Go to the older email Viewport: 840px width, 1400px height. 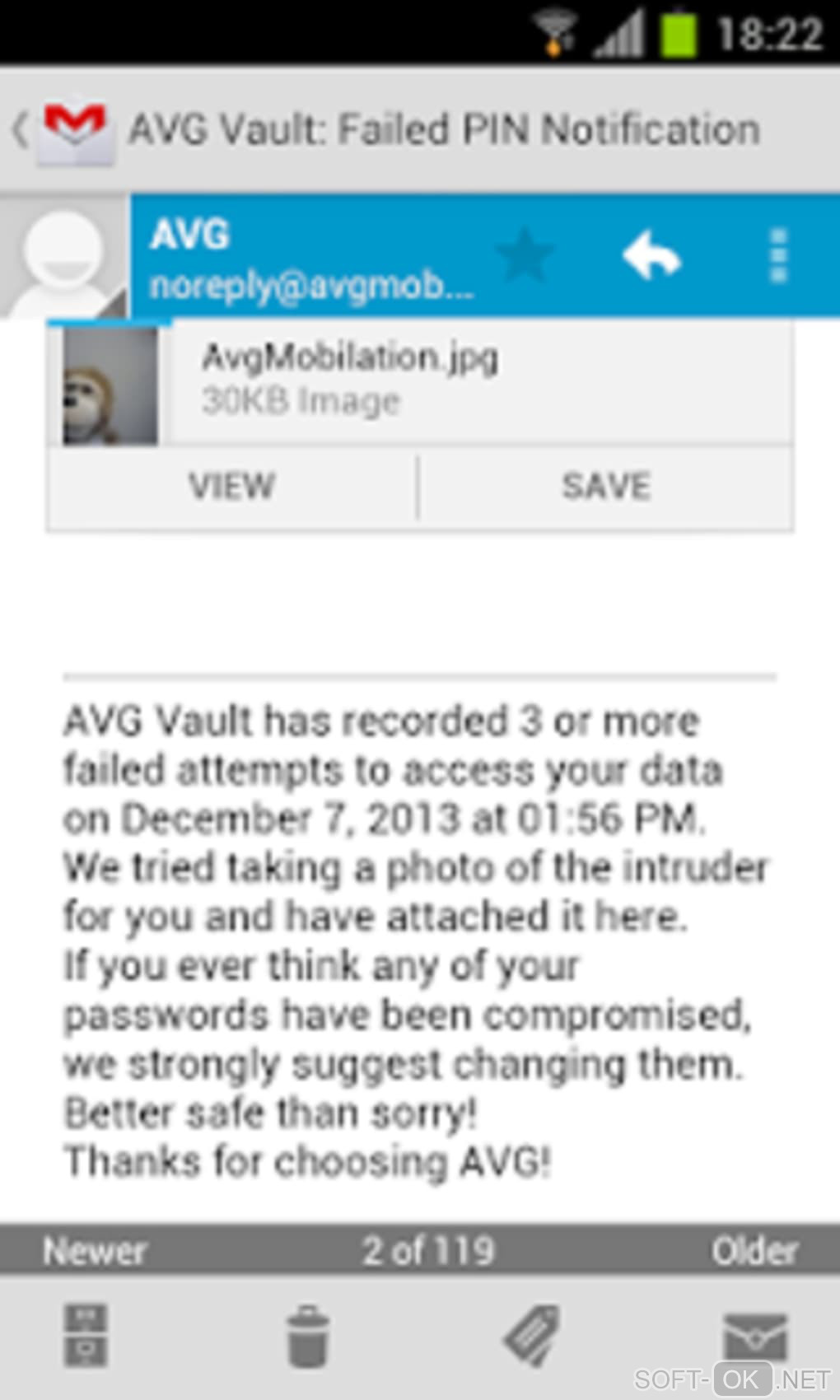pos(754,1251)
